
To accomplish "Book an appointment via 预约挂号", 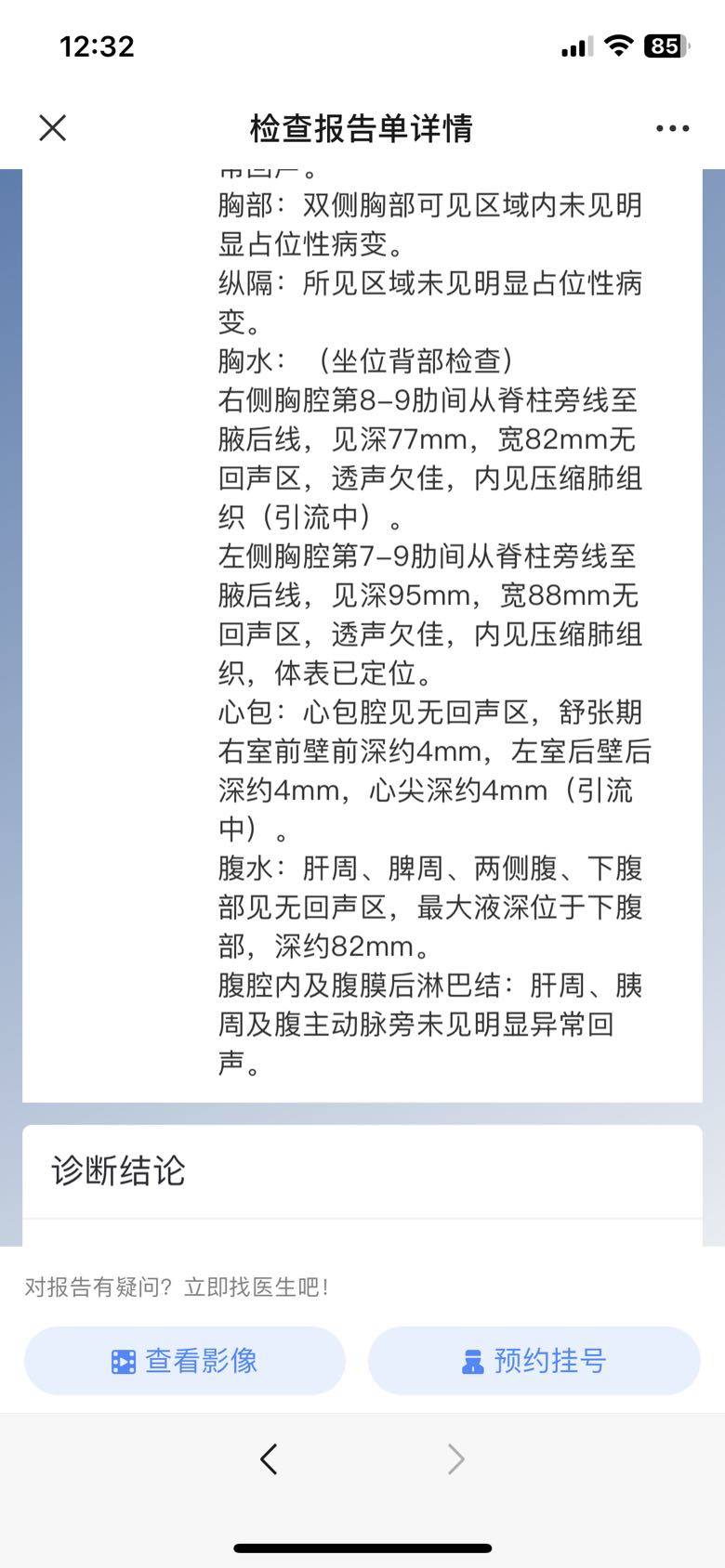I will (534, 1361).
